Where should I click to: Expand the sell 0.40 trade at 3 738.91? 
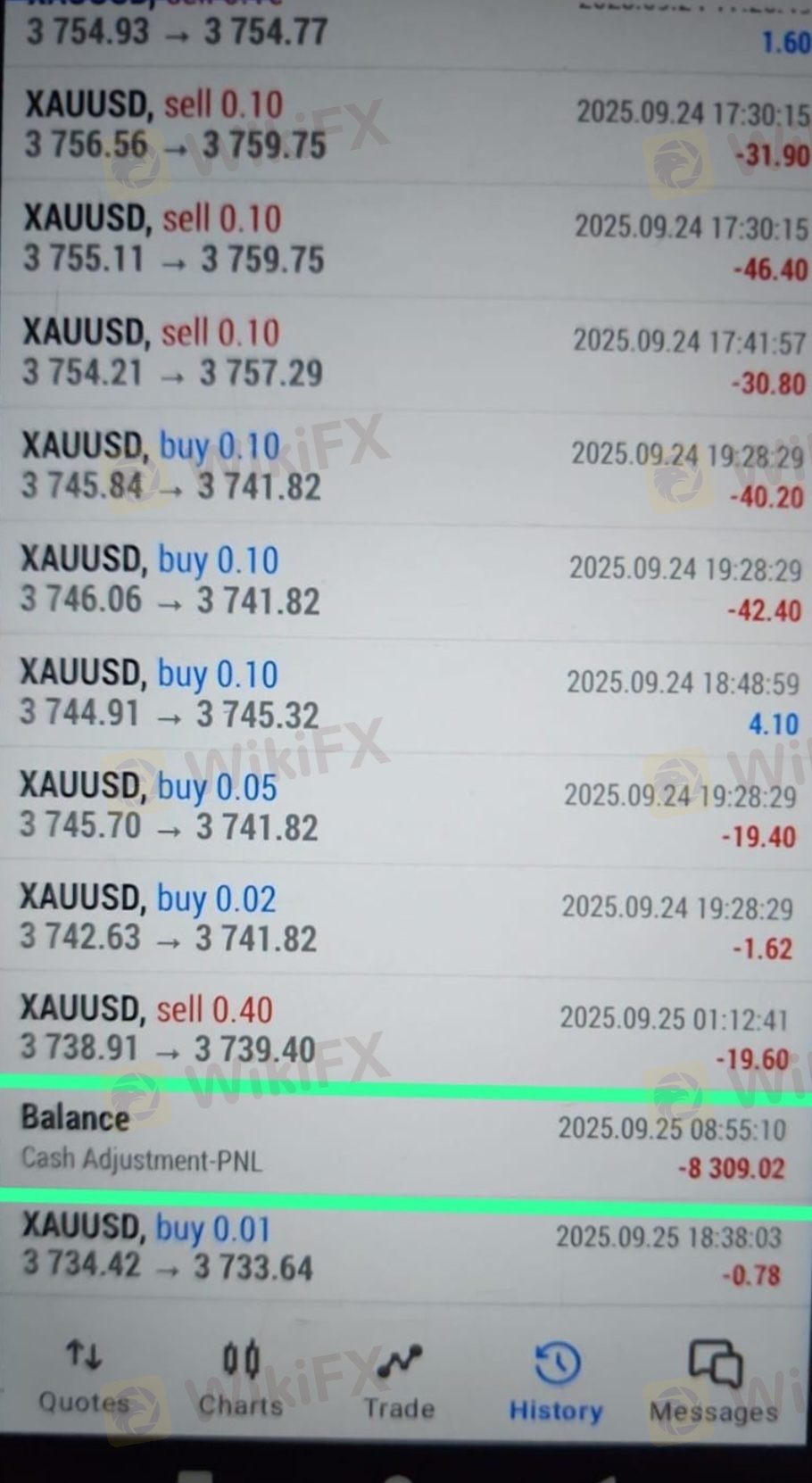(406, 1031)
